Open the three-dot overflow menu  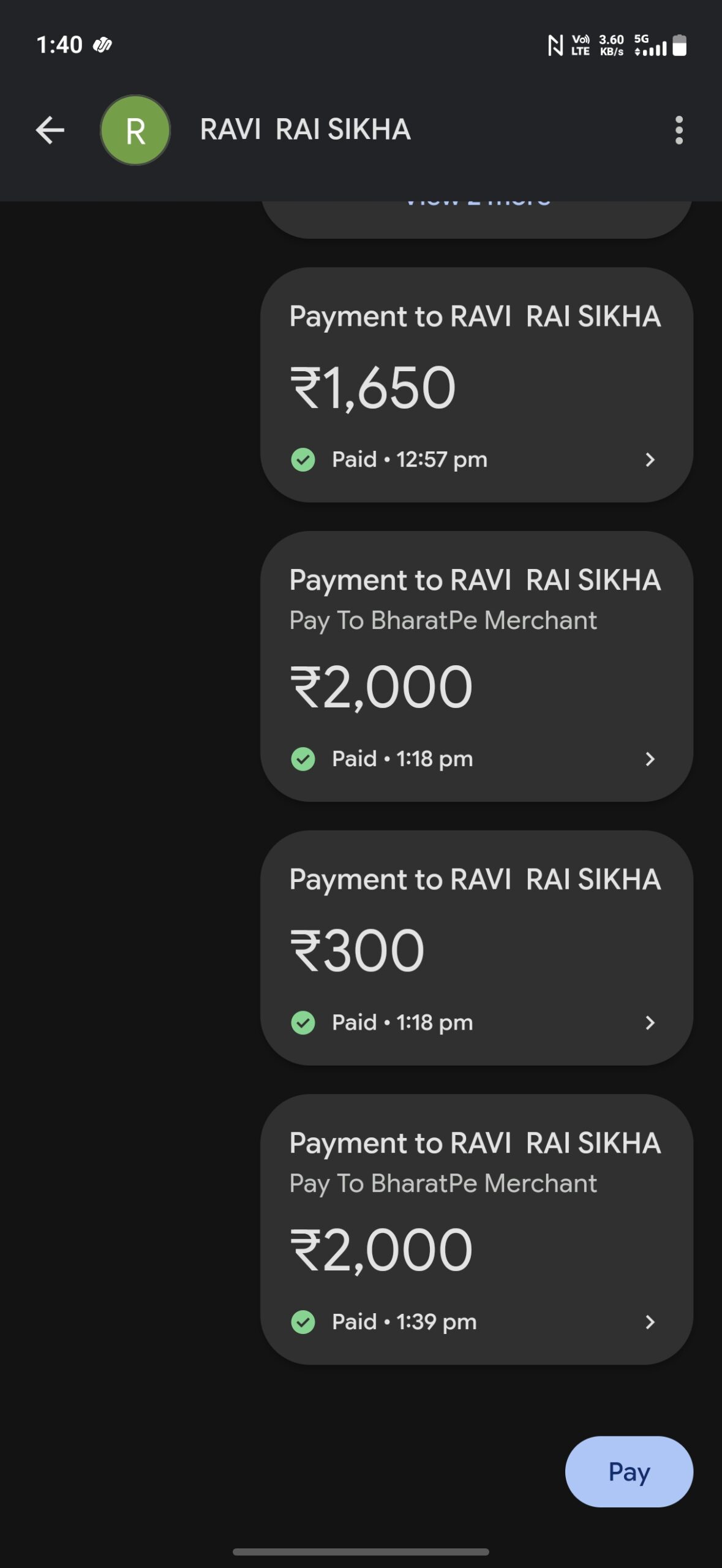(x=679, y=130)
